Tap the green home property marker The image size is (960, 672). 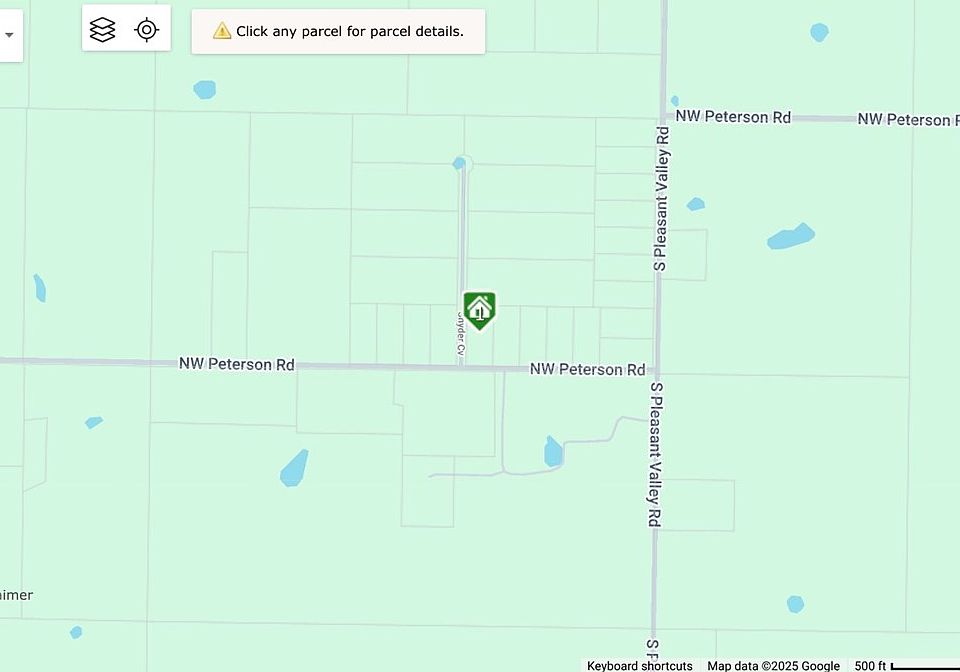tap(480, 309)
